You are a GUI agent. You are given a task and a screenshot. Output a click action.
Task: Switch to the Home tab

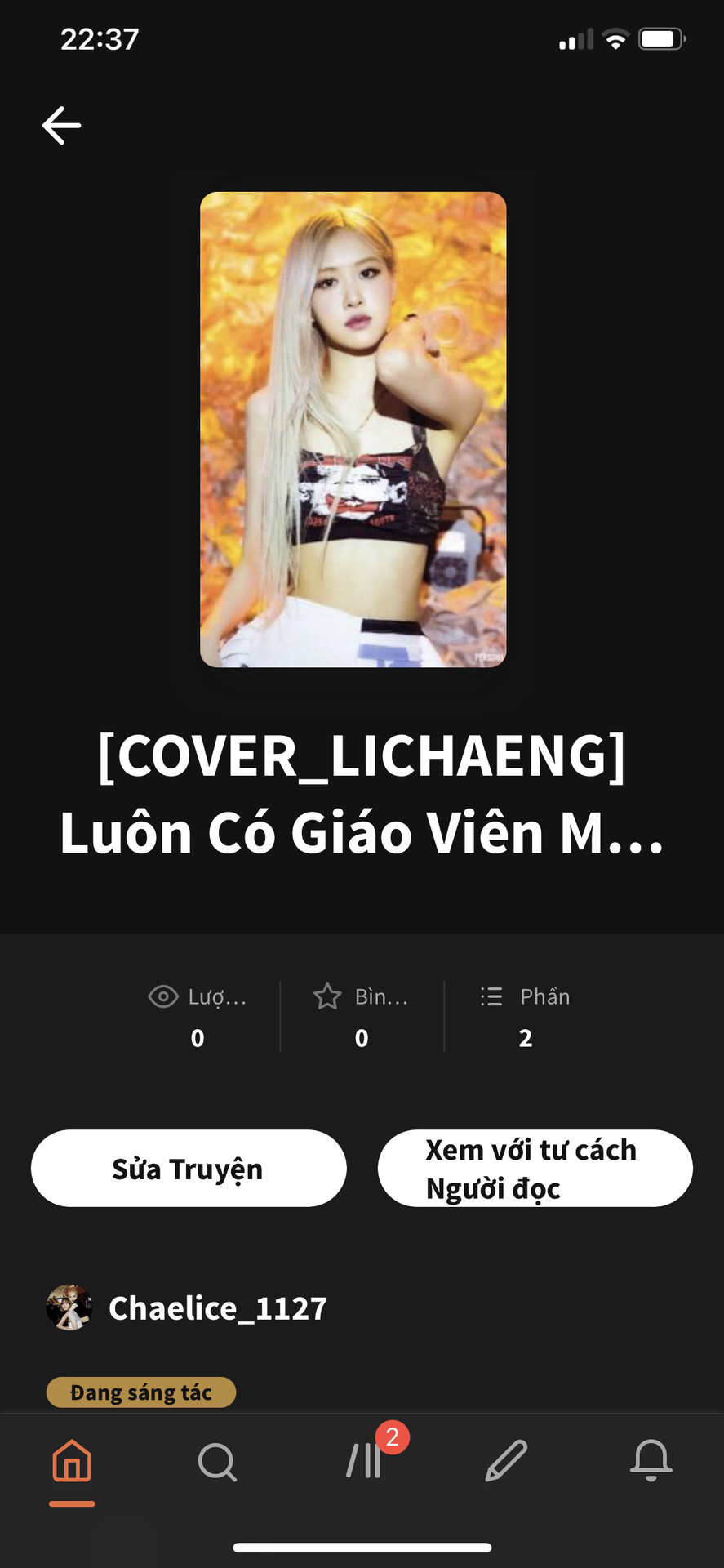(72, 1461)
